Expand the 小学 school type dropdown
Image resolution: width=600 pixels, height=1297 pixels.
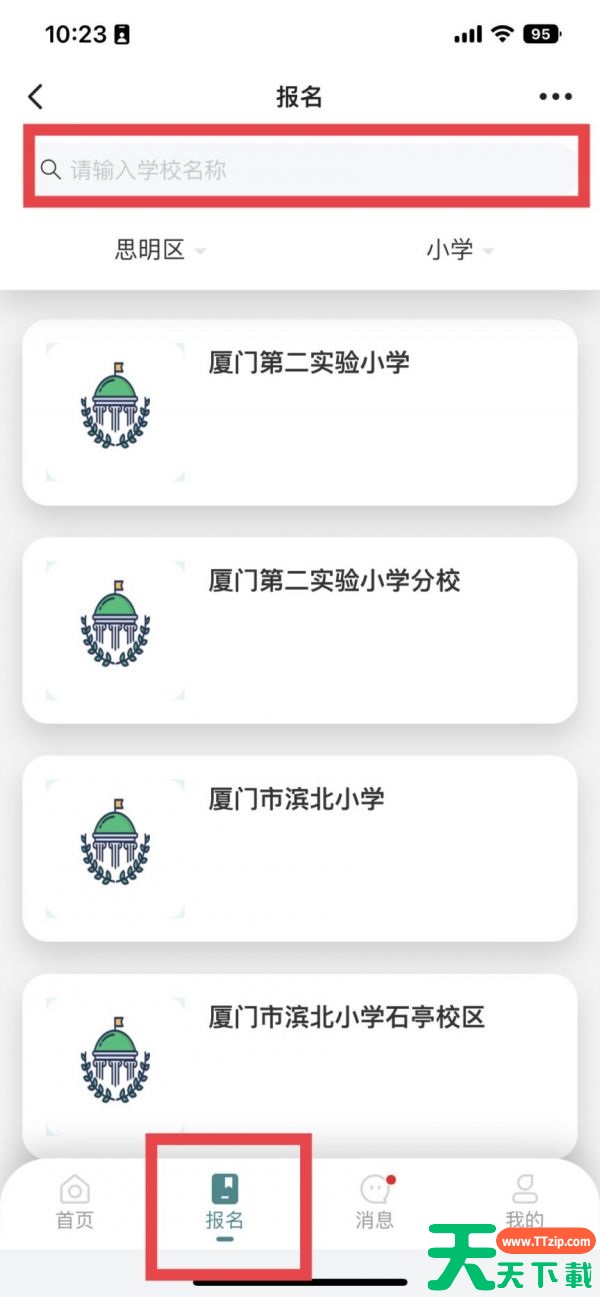(x=460, y=250)
